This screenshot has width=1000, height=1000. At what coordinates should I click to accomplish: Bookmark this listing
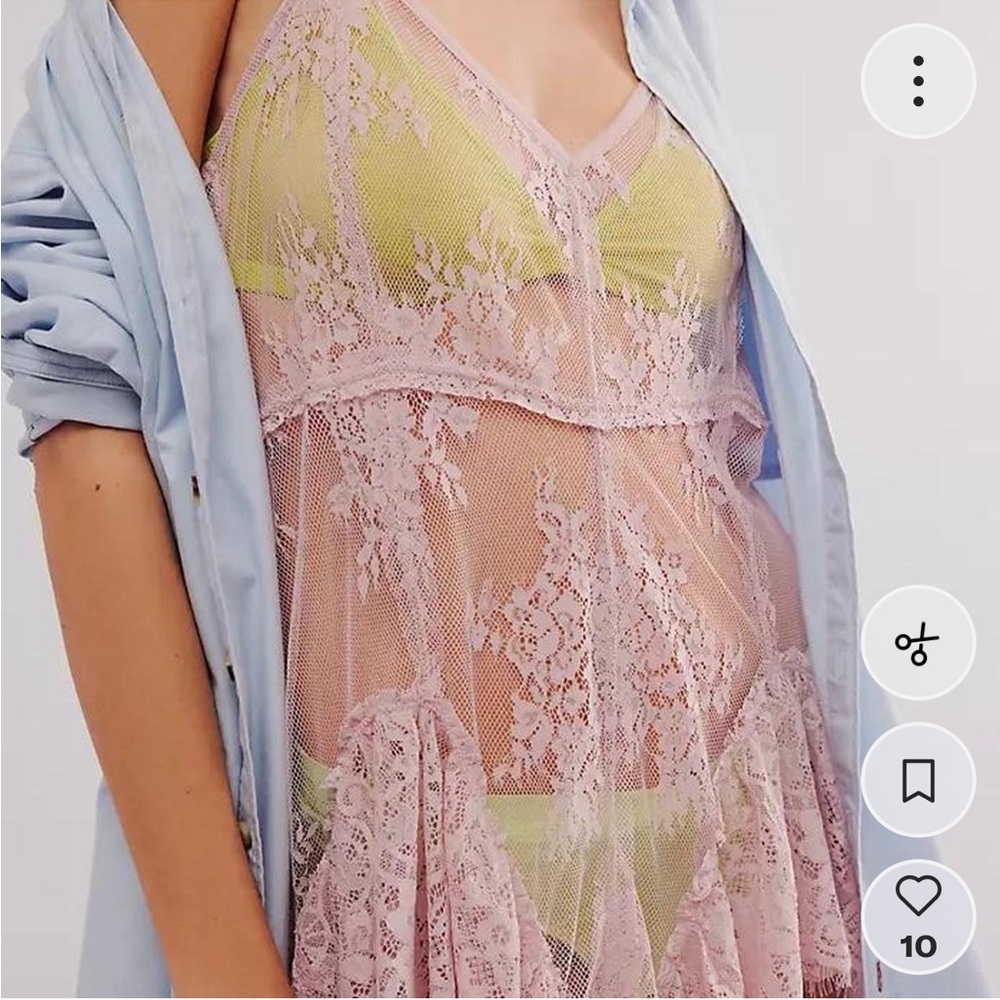pos(918,780)
